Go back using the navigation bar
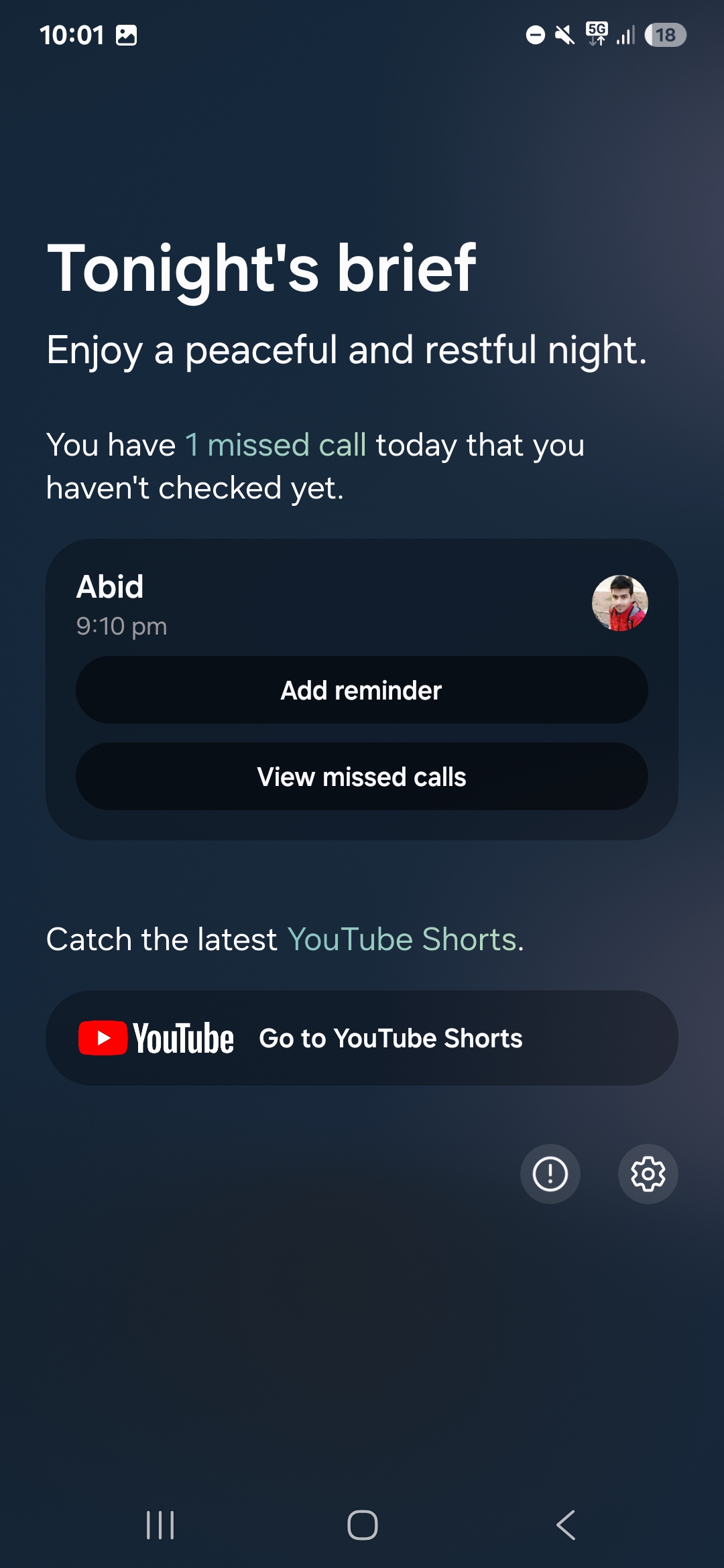Viewport: 724px width, 1568px height. (566, 1525)
